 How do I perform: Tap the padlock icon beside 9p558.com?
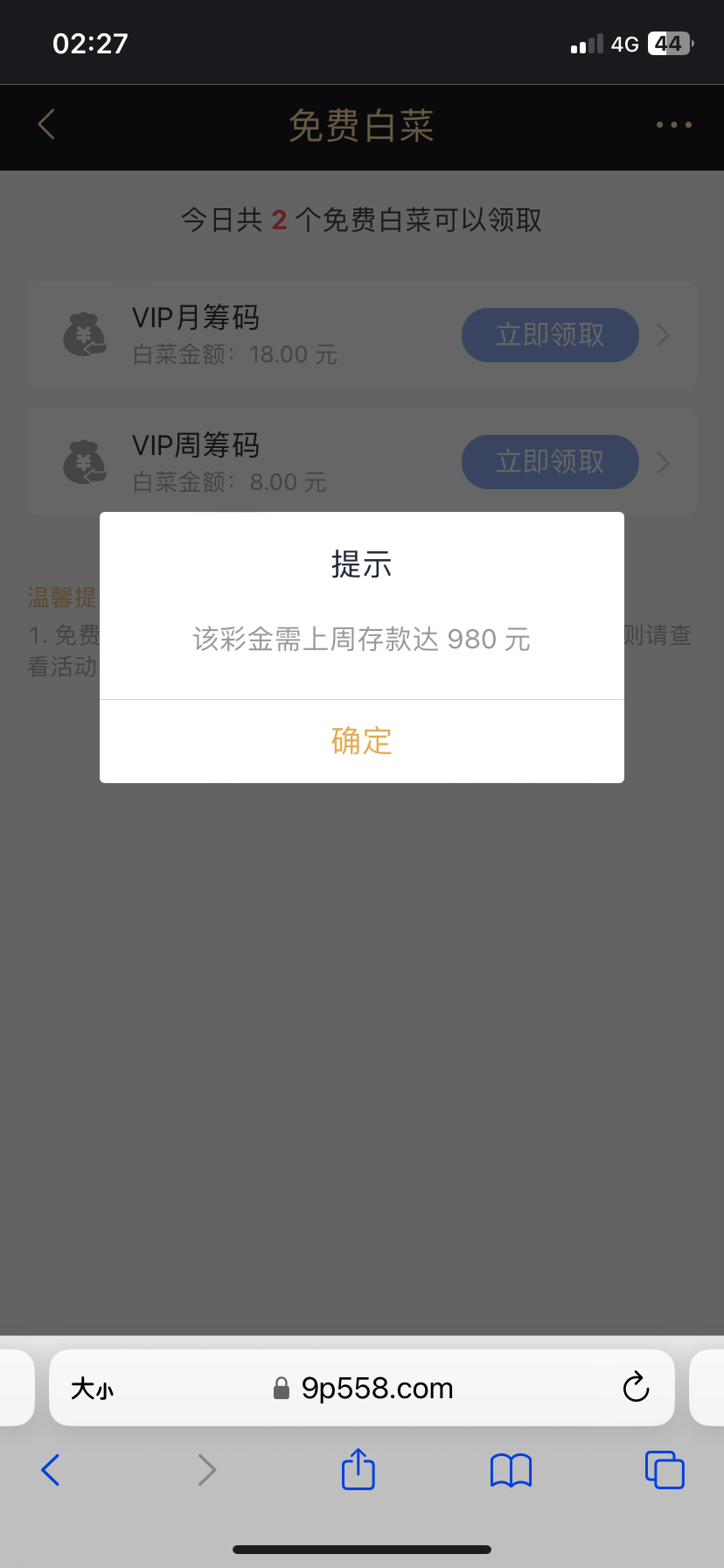point(282,1387)
